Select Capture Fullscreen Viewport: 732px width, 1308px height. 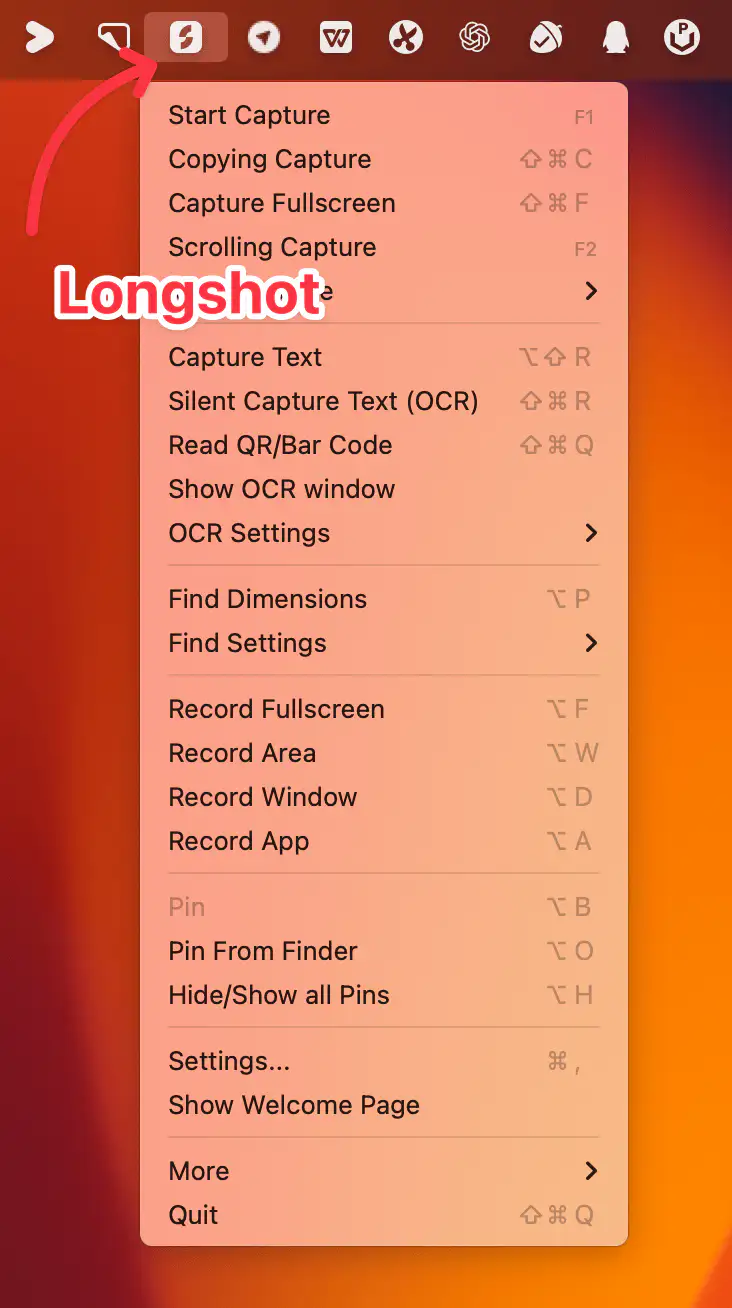coord(384,203)
